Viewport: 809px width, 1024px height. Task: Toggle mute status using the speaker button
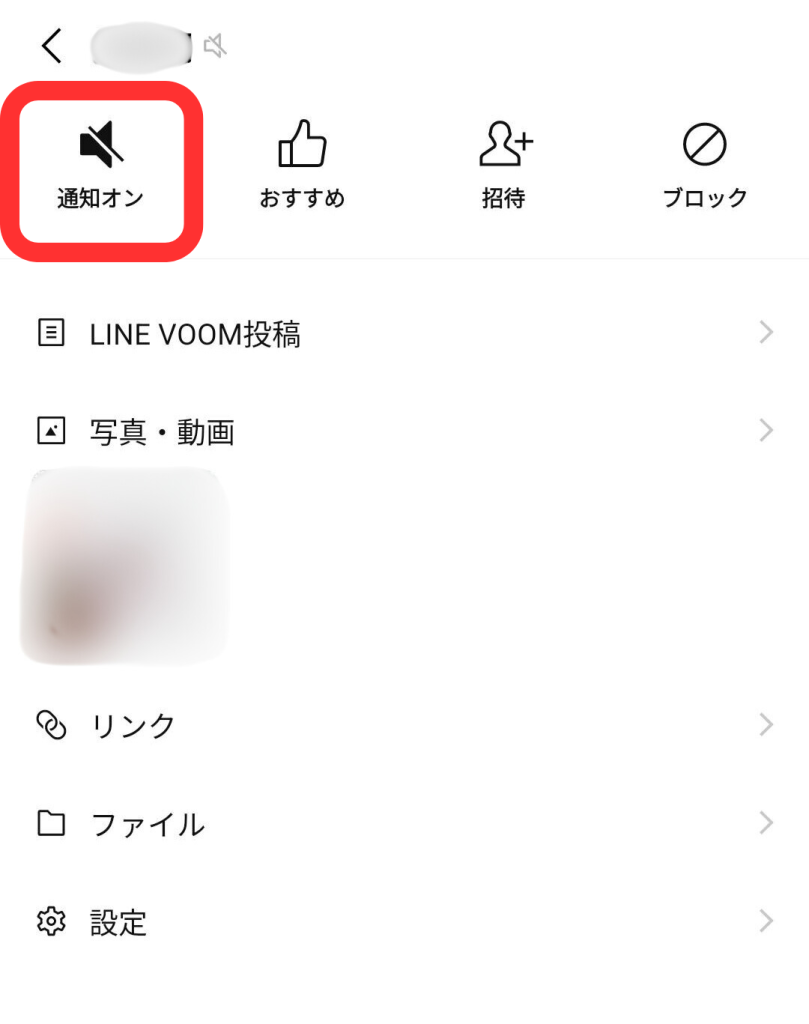tap(102, 145)
